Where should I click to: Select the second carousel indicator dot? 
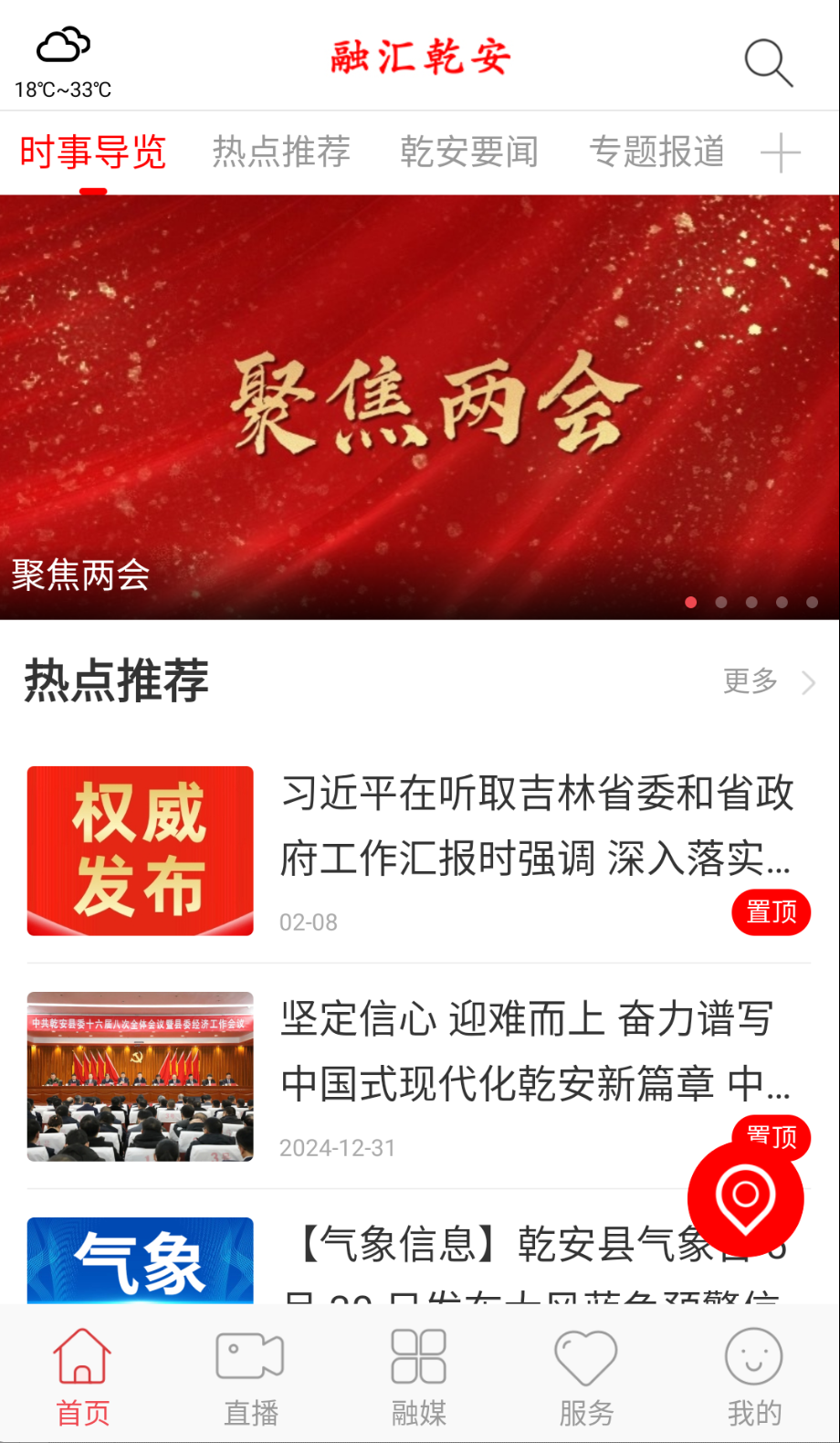click(721, 602)
